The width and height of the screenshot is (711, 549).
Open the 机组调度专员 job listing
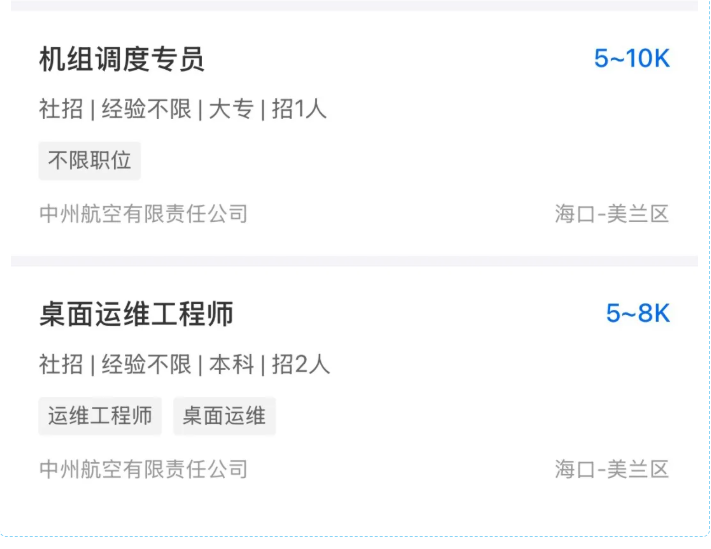[122, 60]
